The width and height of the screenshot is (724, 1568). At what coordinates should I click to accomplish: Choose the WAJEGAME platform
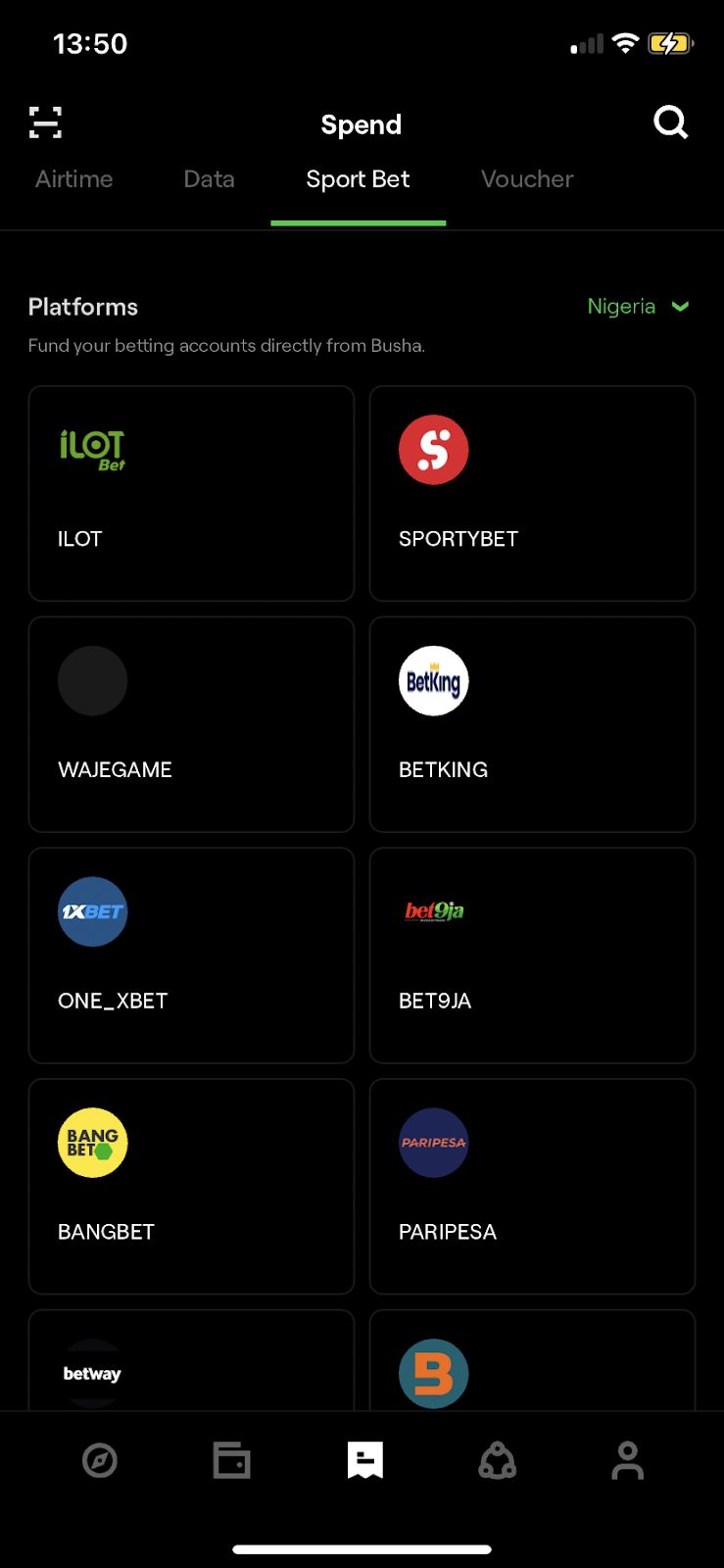[x=191, y=724]
